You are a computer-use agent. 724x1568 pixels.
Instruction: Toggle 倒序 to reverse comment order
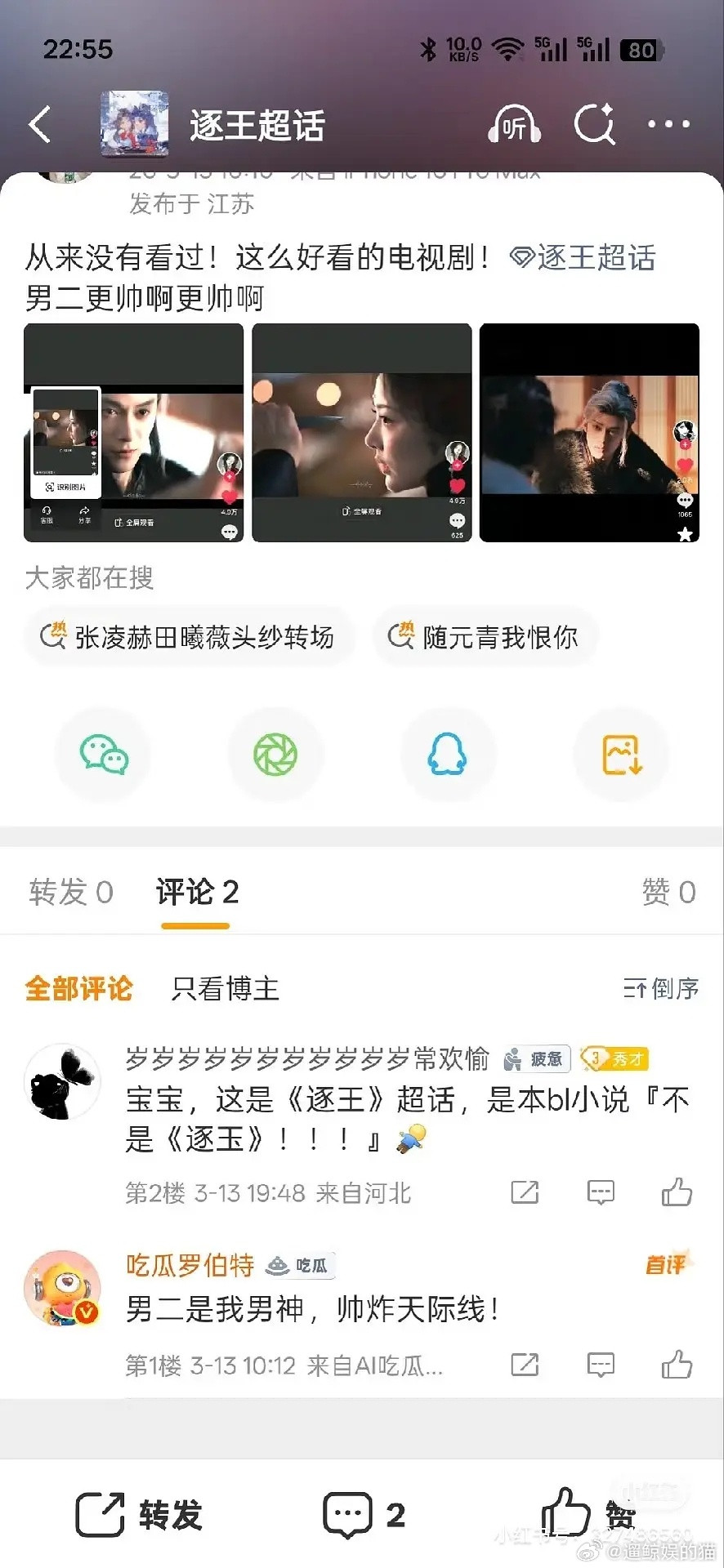[660, 989]
